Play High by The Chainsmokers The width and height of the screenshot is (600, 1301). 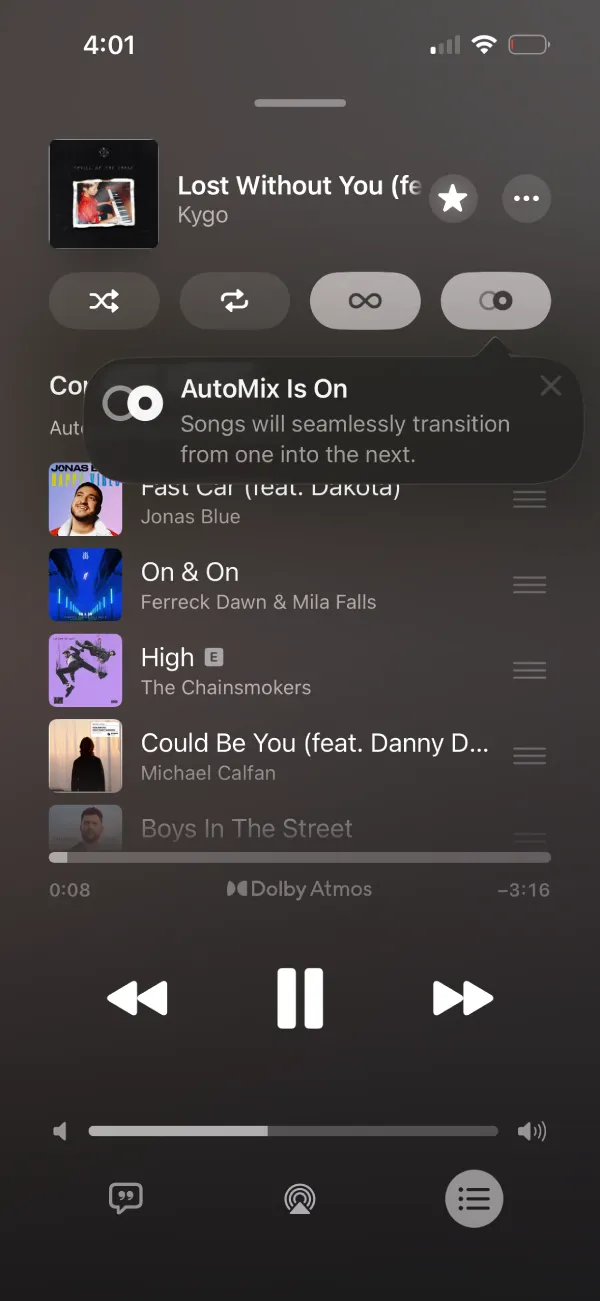[300, 671]
